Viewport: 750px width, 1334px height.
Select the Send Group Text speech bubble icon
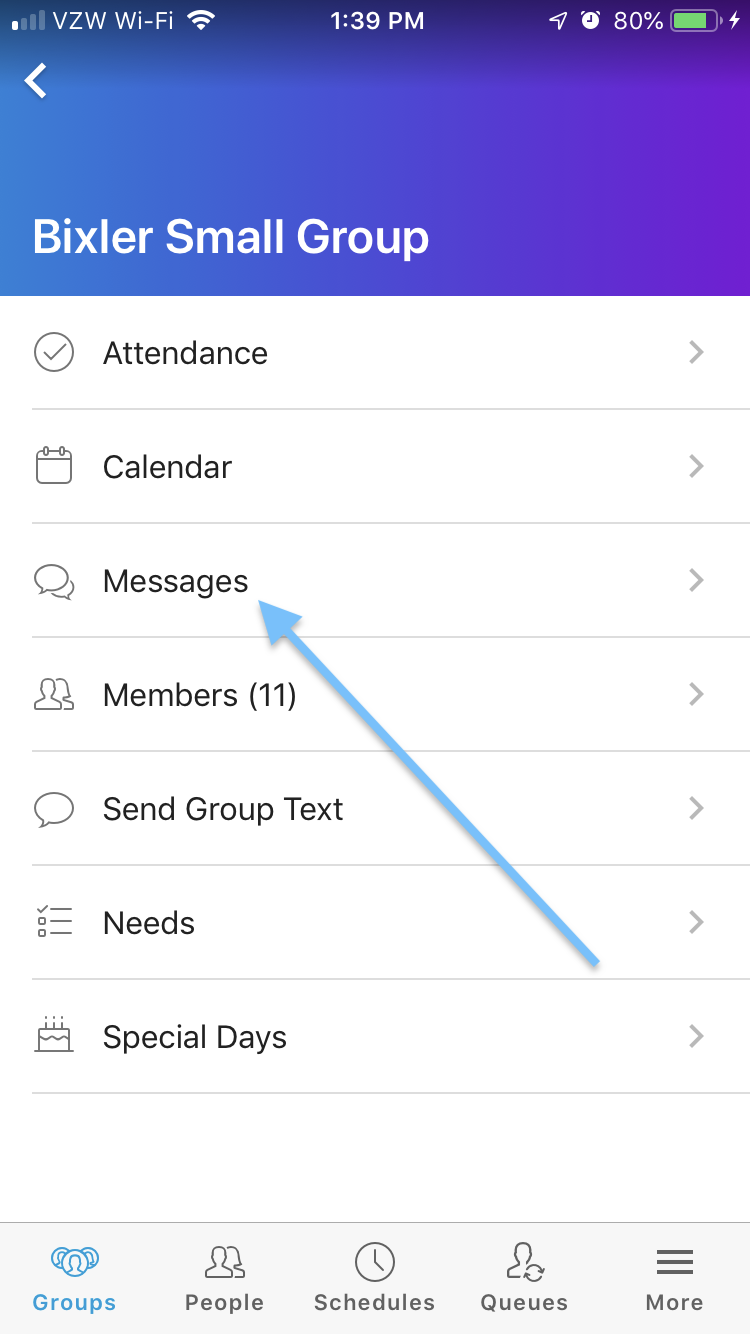click(x=54, y=808)
